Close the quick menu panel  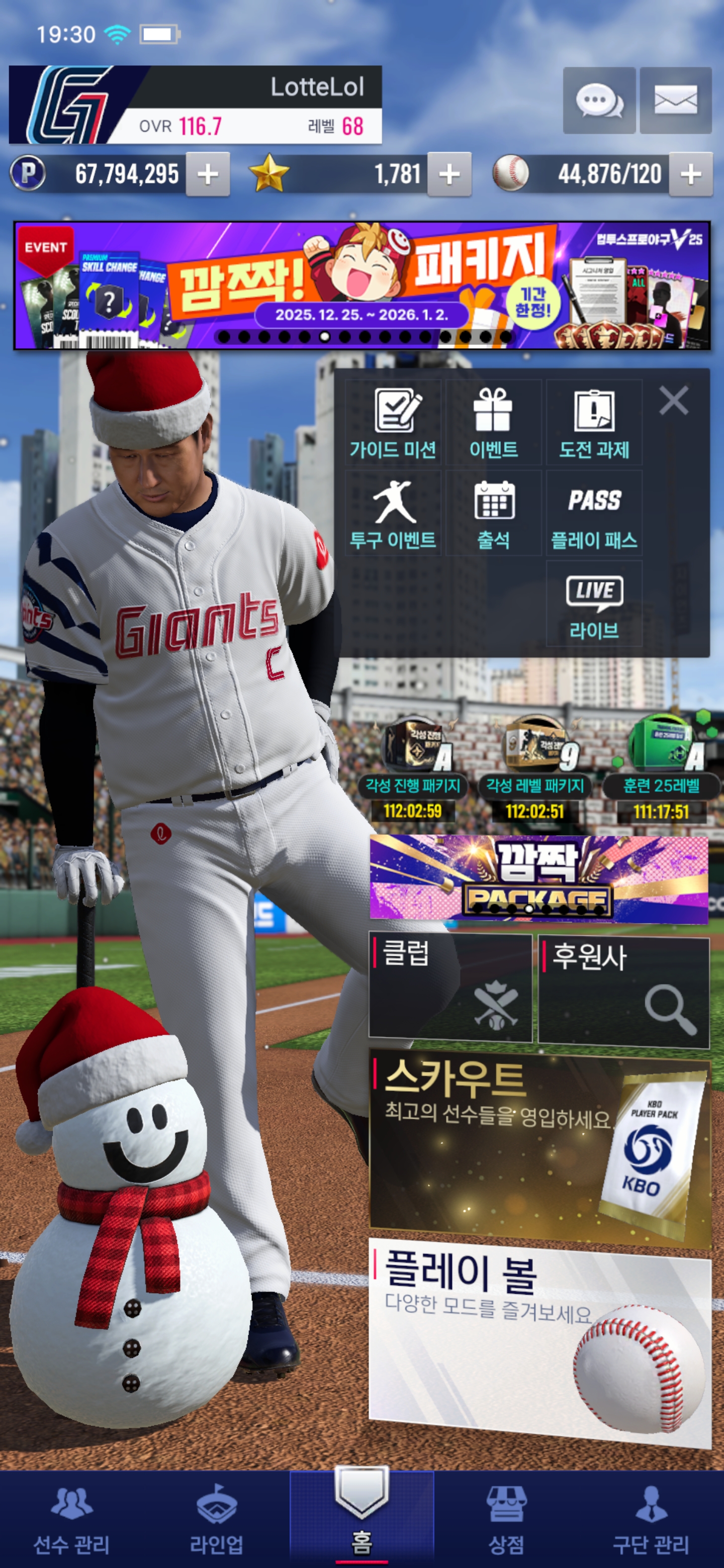point(673,401)
